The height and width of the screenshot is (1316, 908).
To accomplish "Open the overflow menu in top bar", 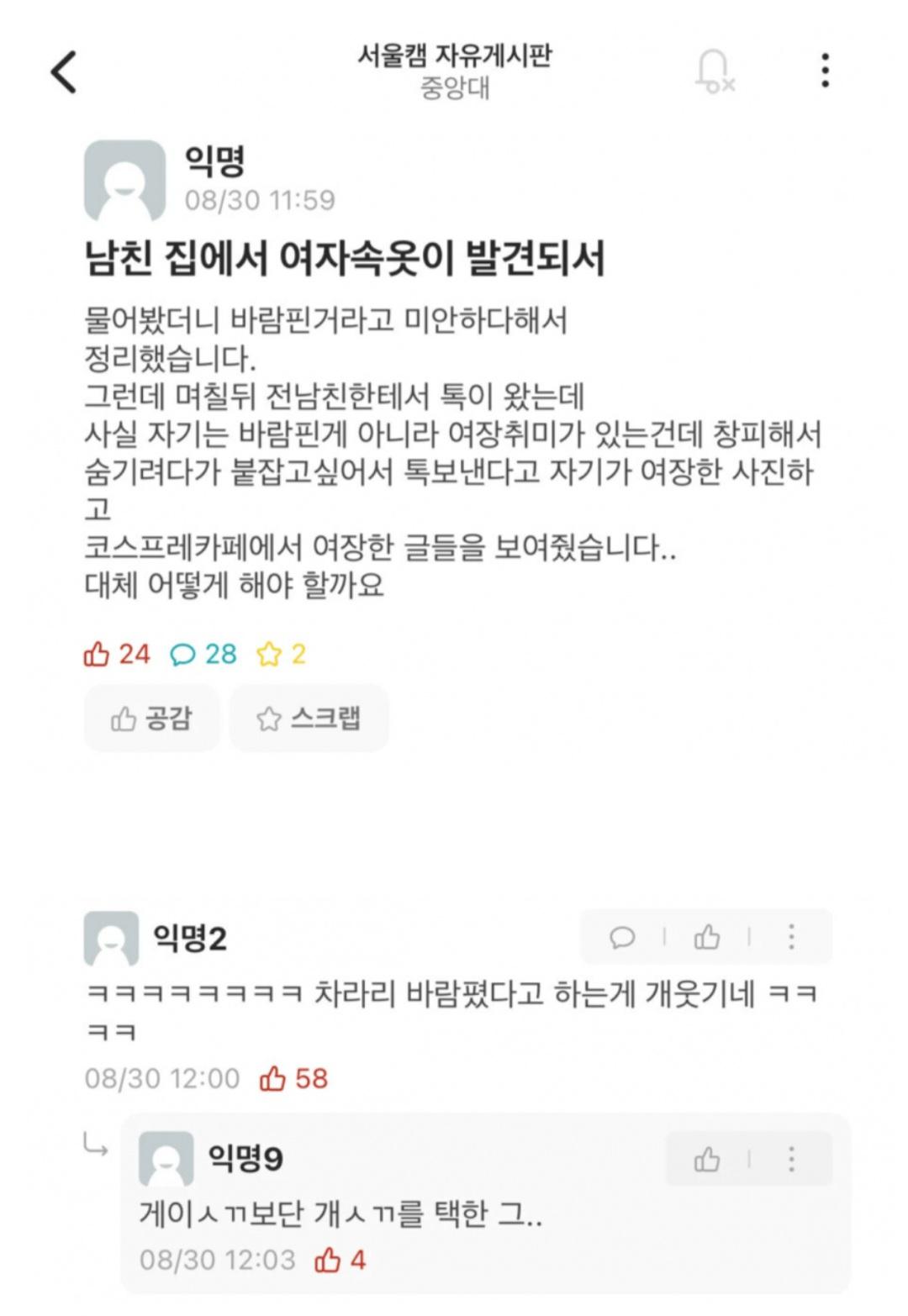I will coord(826,71).
